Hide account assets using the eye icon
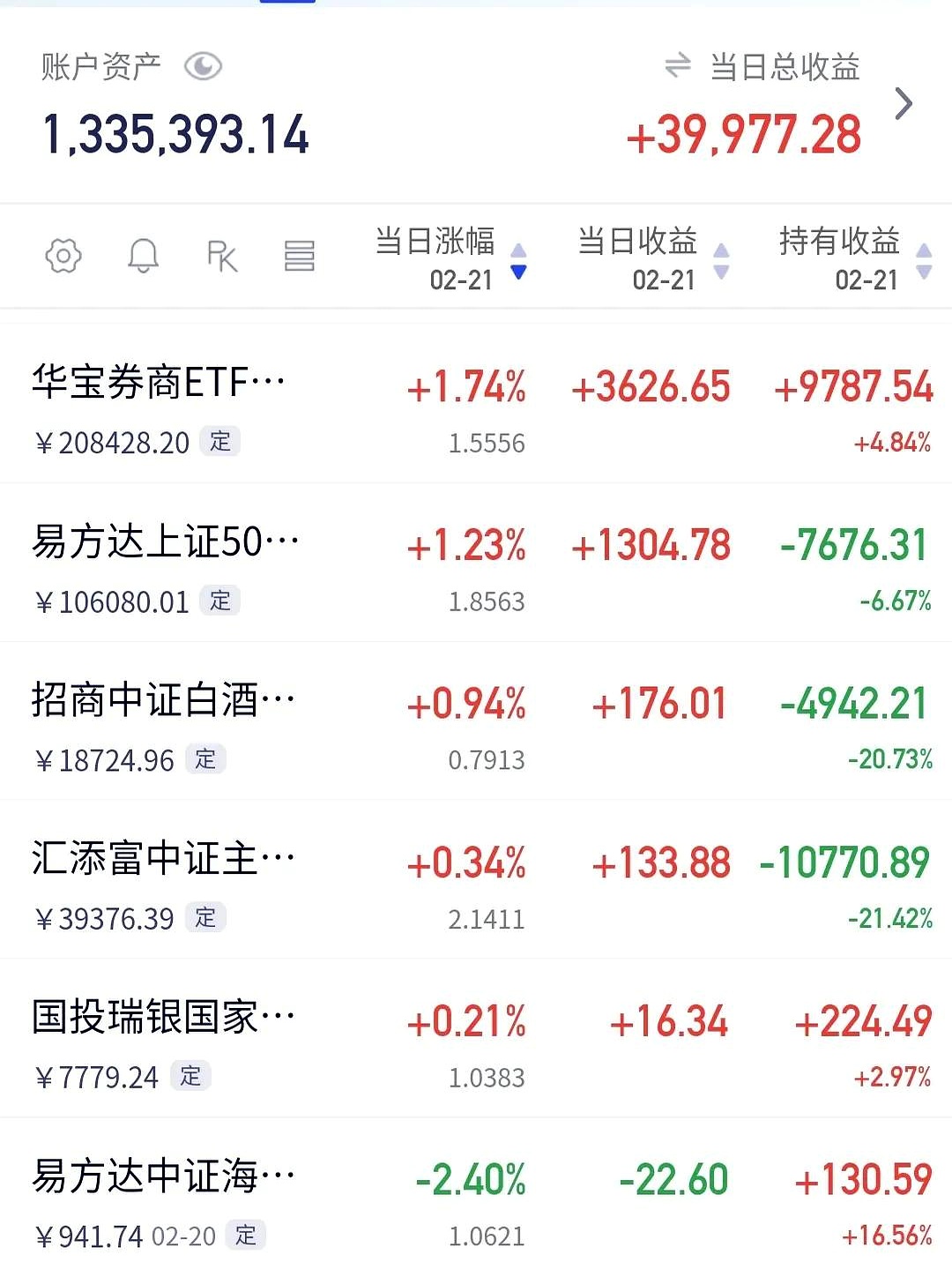 tap(204, 65)
